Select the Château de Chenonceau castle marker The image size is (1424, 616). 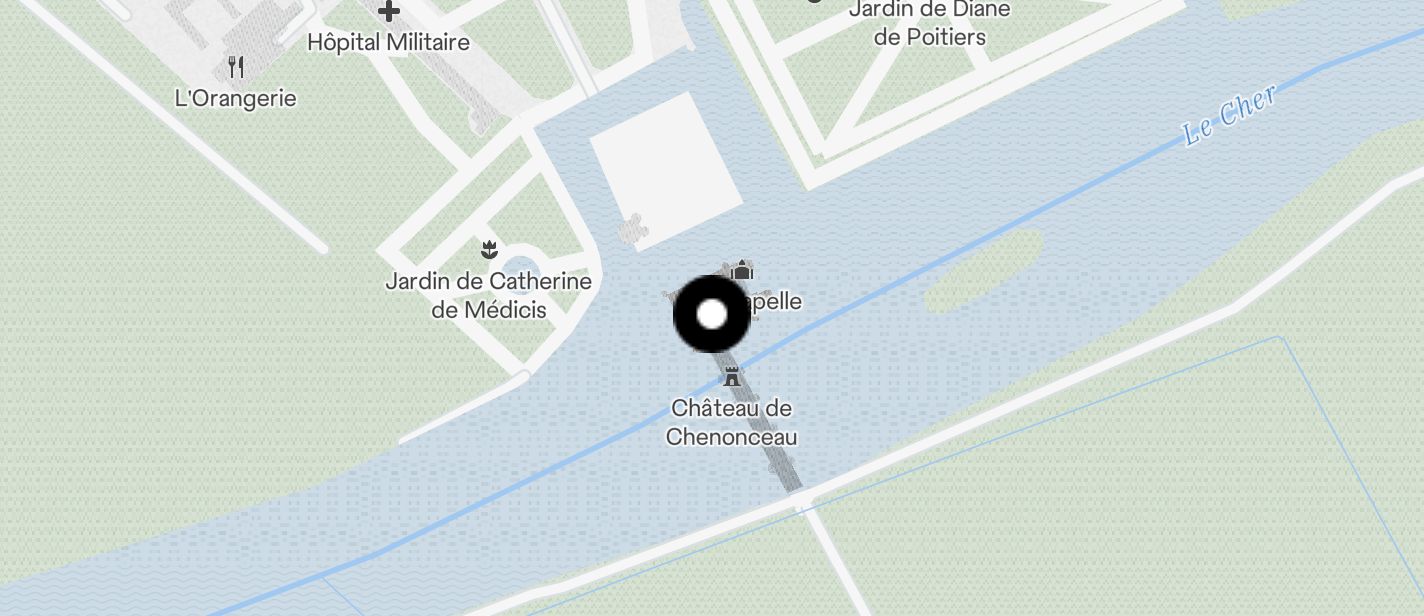click(732, 378)
